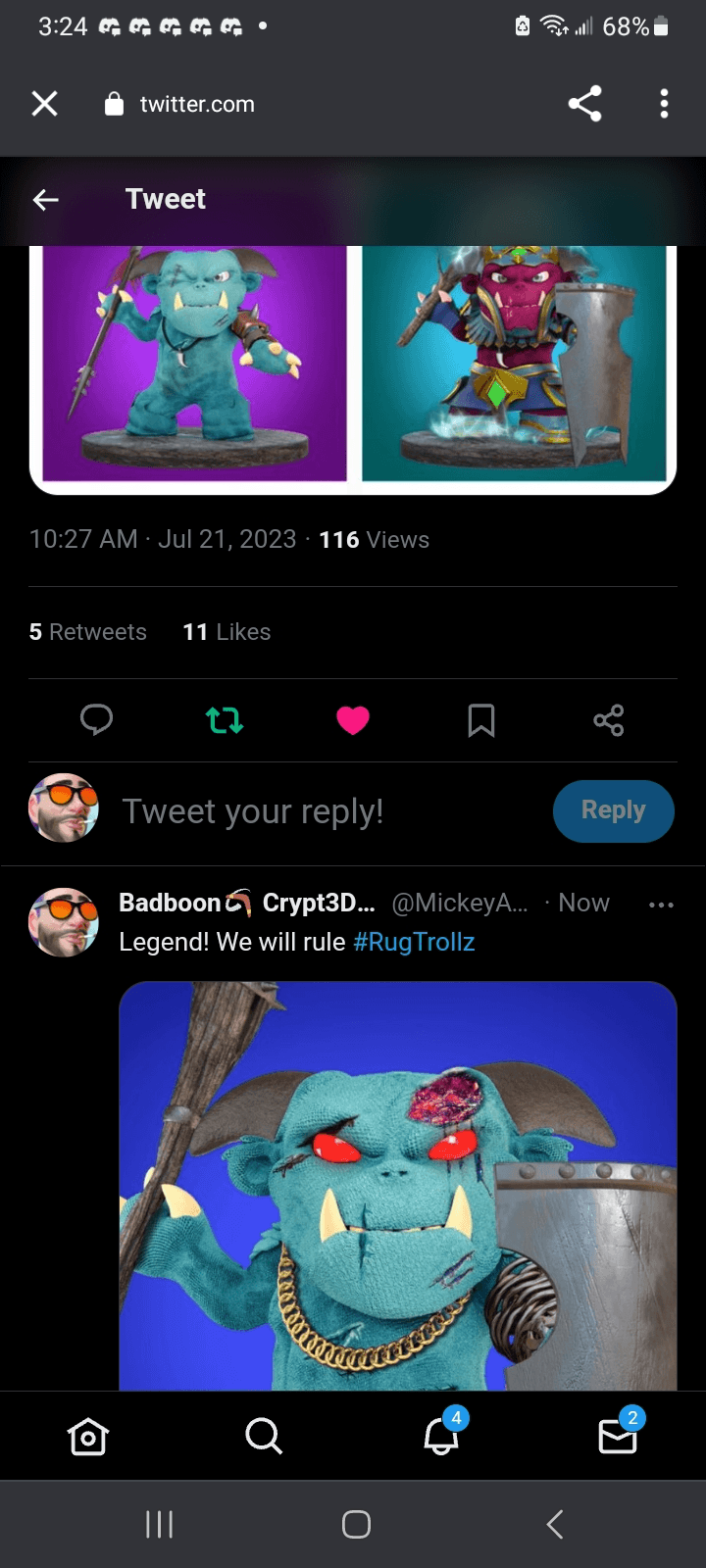Open the teal-background troll image
The width and height of the screenshot is (706, 1568).
coord(514,363)
